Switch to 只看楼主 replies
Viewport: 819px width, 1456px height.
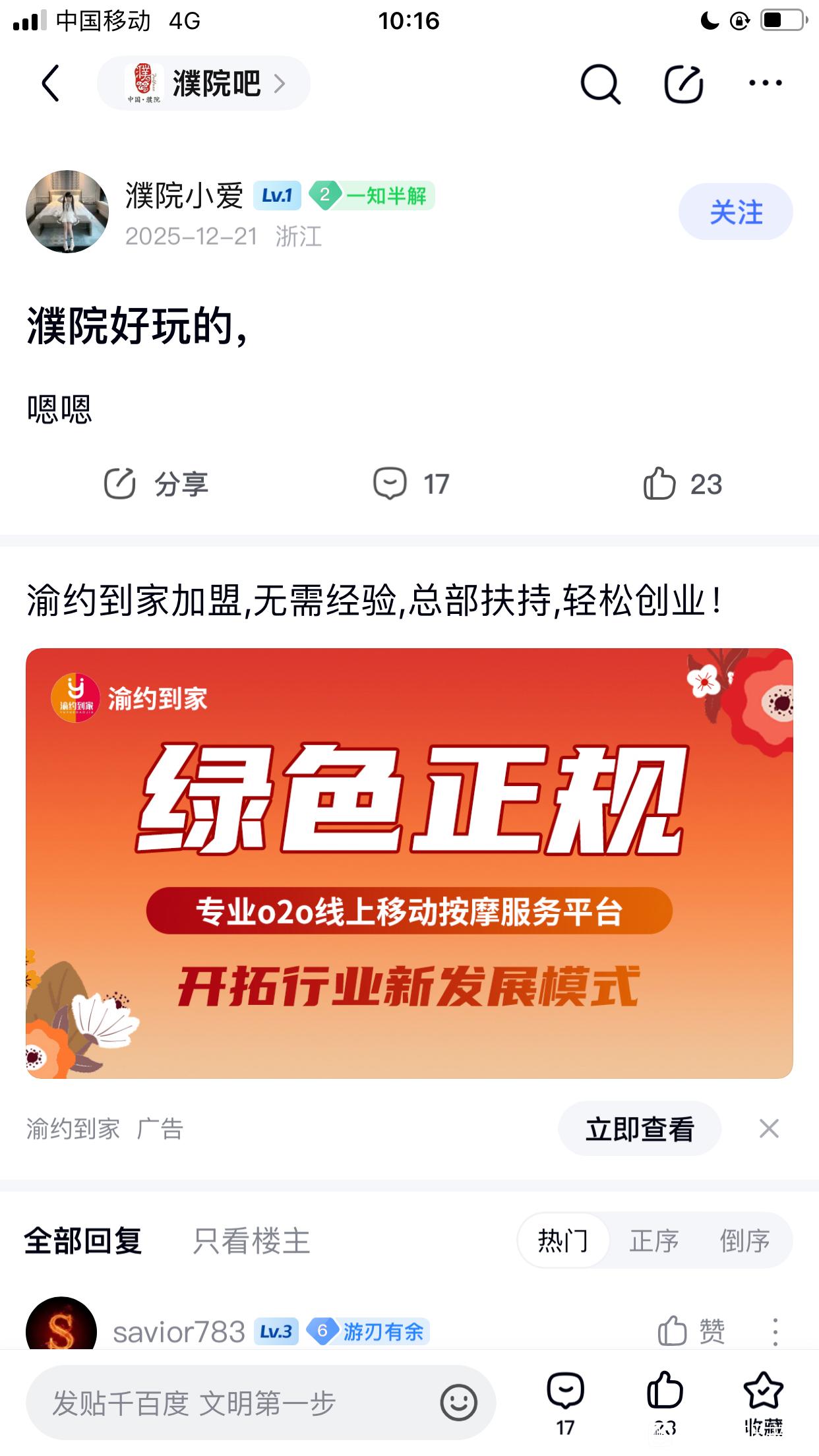coord(251,1241)
